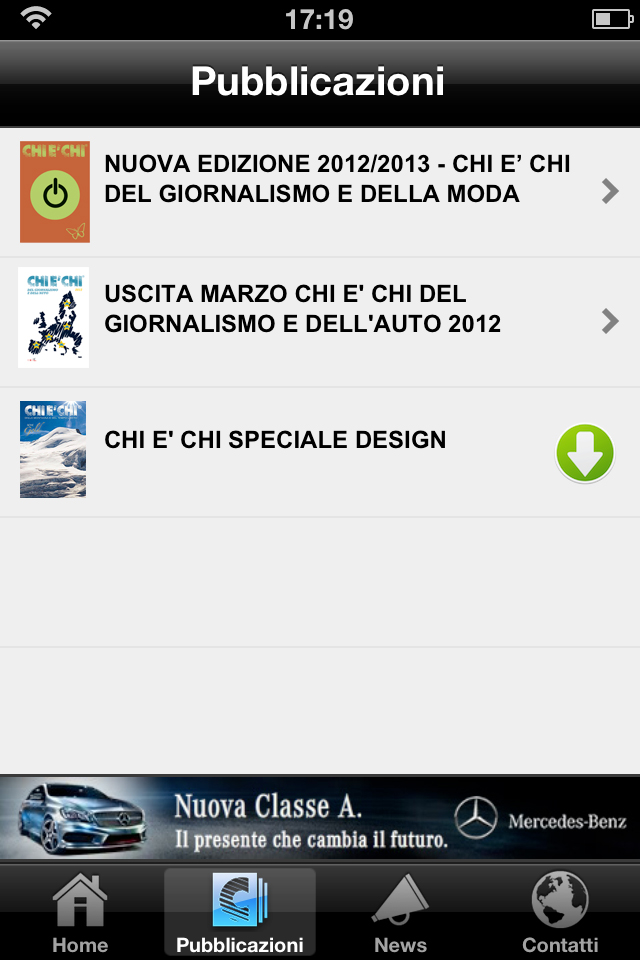Open the Mercedes-Benz Nuova Classe A banner

(320, 820)
